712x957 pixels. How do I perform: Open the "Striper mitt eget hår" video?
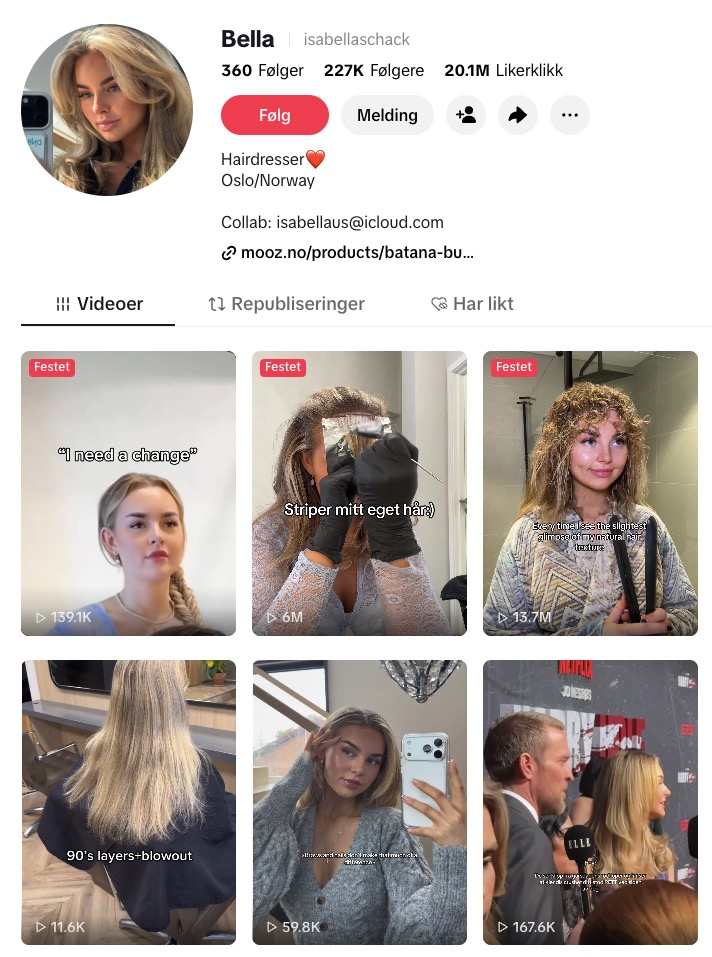coord(359,493)
